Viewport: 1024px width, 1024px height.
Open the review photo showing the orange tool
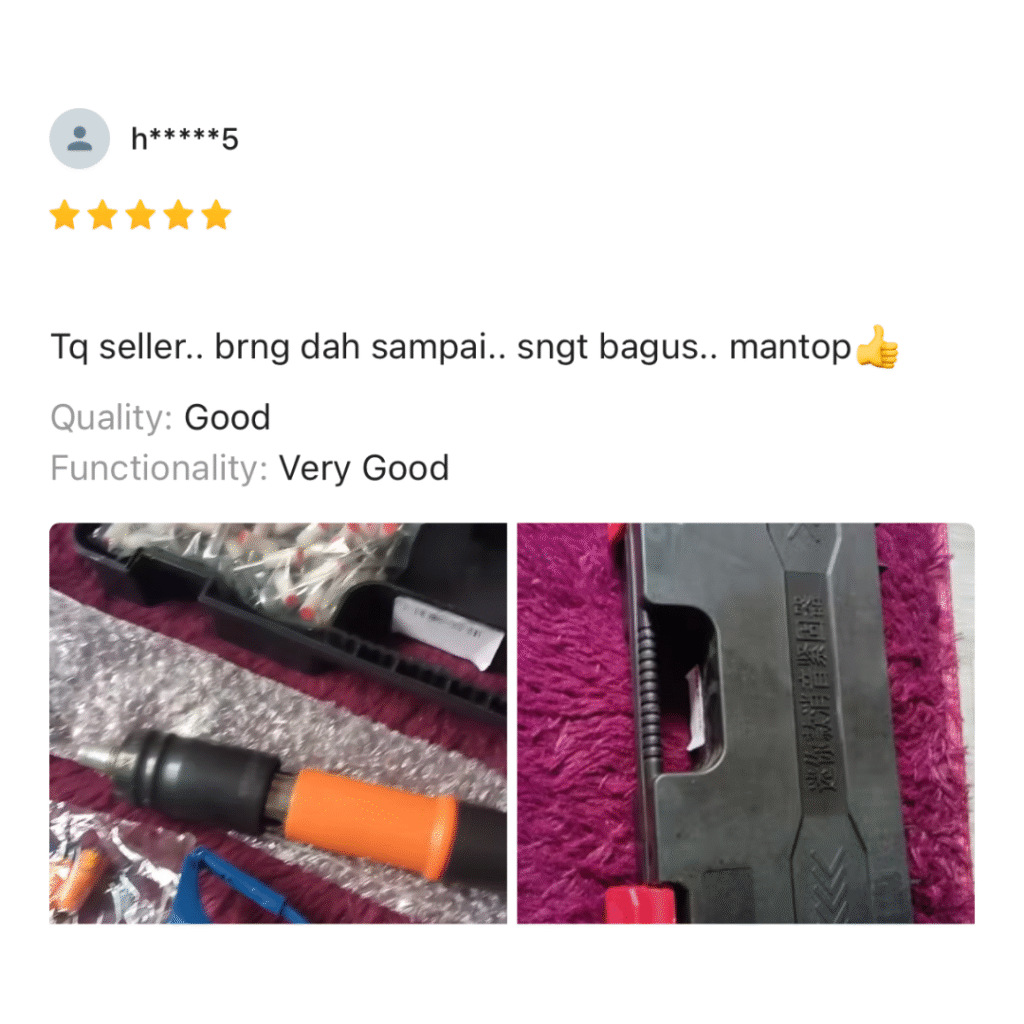278,722
